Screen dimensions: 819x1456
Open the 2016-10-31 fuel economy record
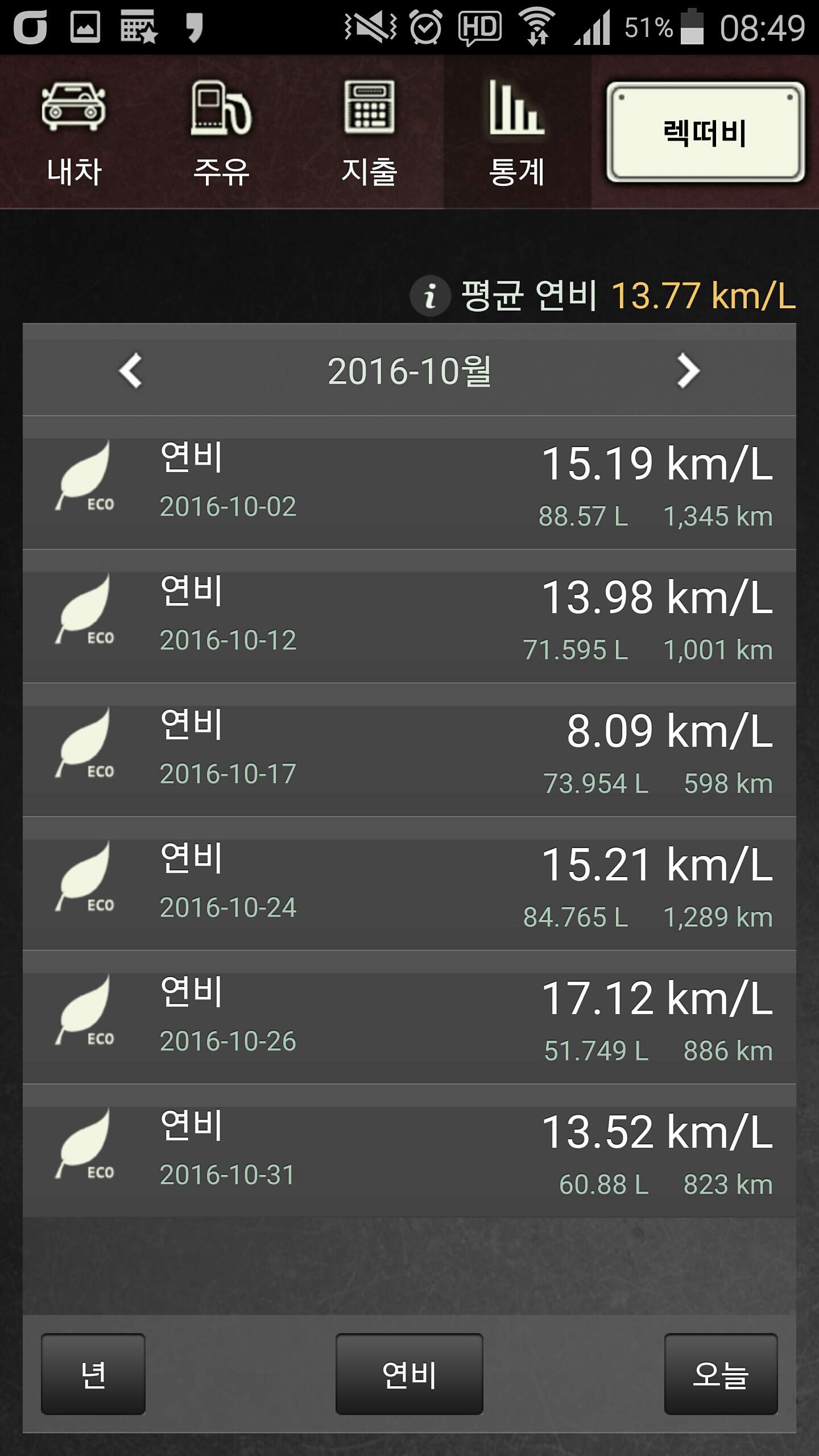pyautogui.click(x=409, y=1152)
